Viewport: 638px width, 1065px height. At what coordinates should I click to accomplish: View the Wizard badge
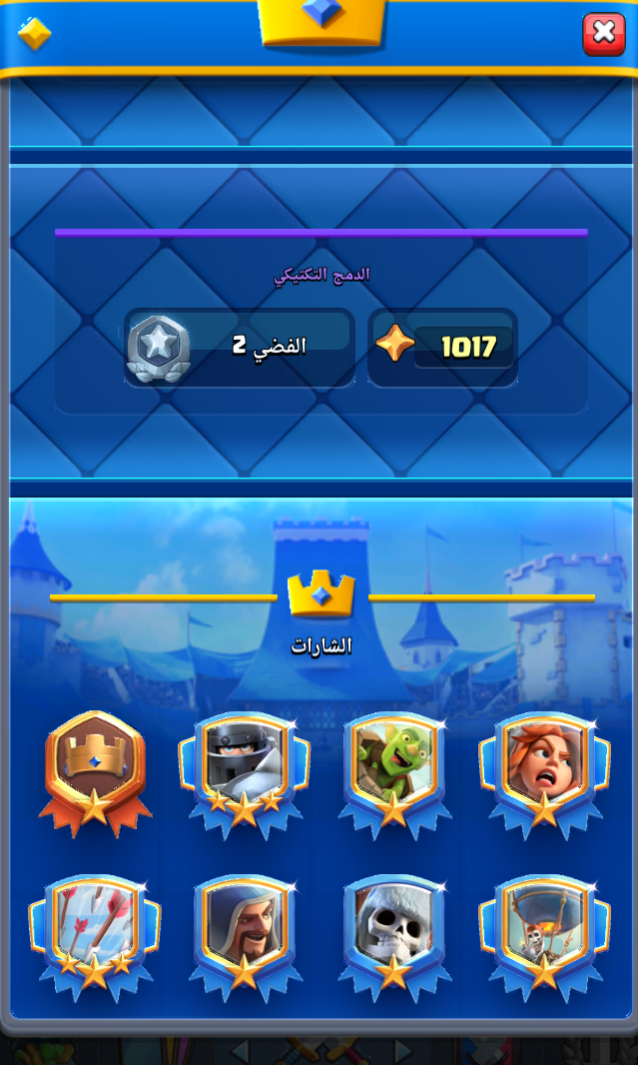[x=245, y=937]
